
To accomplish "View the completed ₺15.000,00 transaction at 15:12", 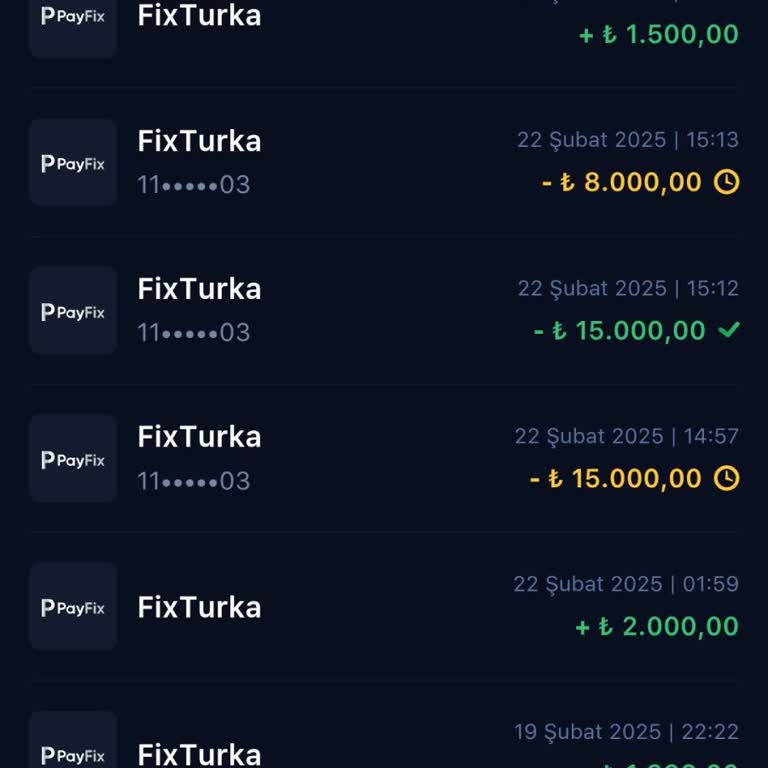I will [384, 310].
